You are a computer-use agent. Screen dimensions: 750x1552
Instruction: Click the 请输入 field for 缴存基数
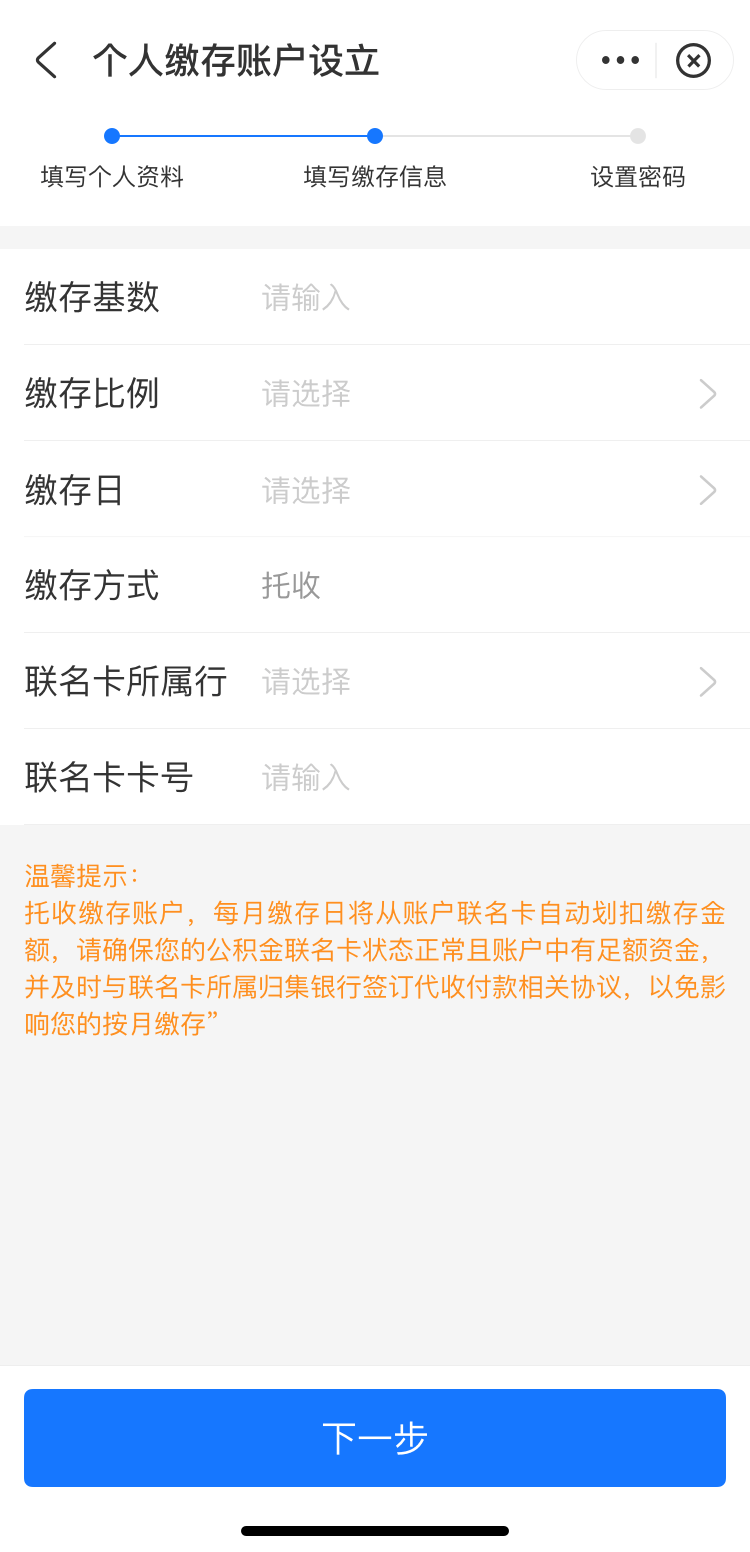tap(305, 298)
